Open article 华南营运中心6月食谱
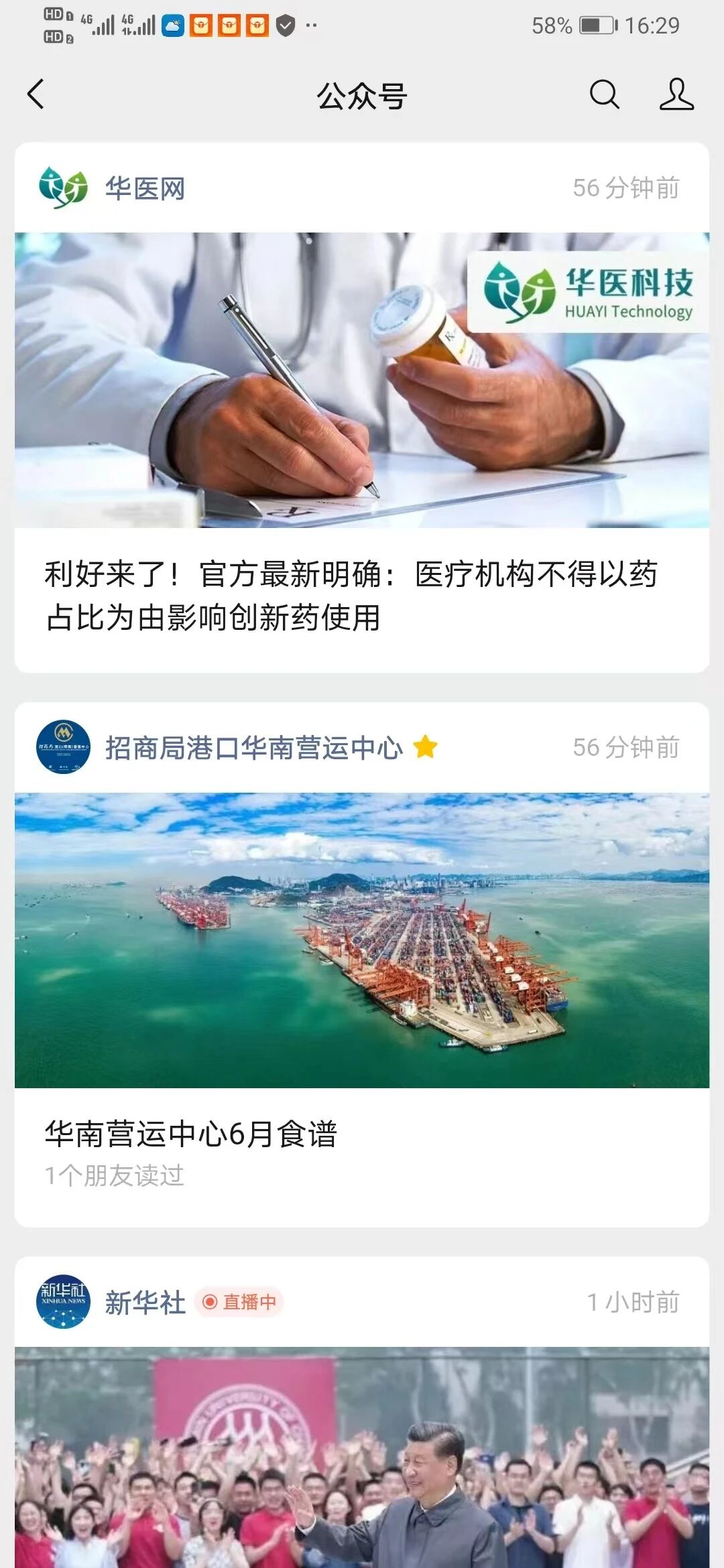 (x=191, y=1134)
